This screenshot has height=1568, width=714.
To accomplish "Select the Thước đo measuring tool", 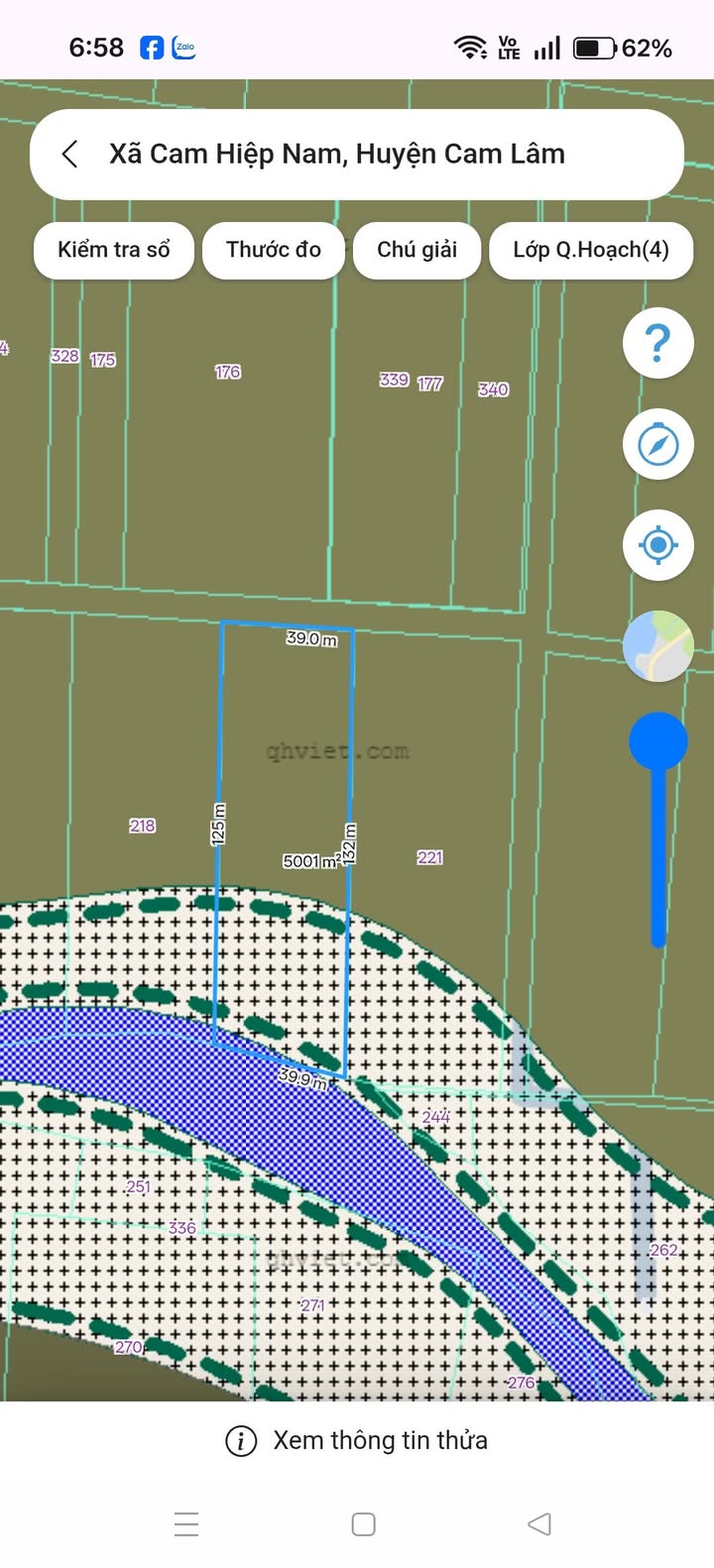I will tap(274, 250).
